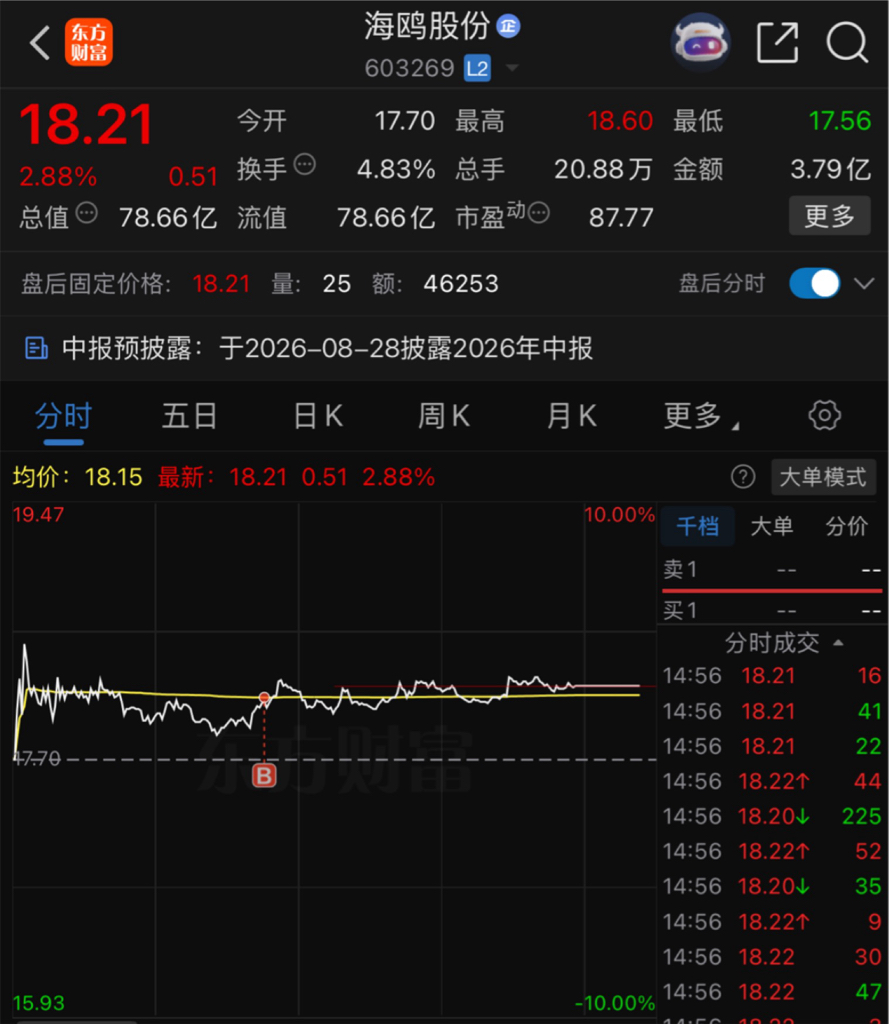The image size is (889, 1024).
Task: Open the search magnifier
Action: (847, 43)
